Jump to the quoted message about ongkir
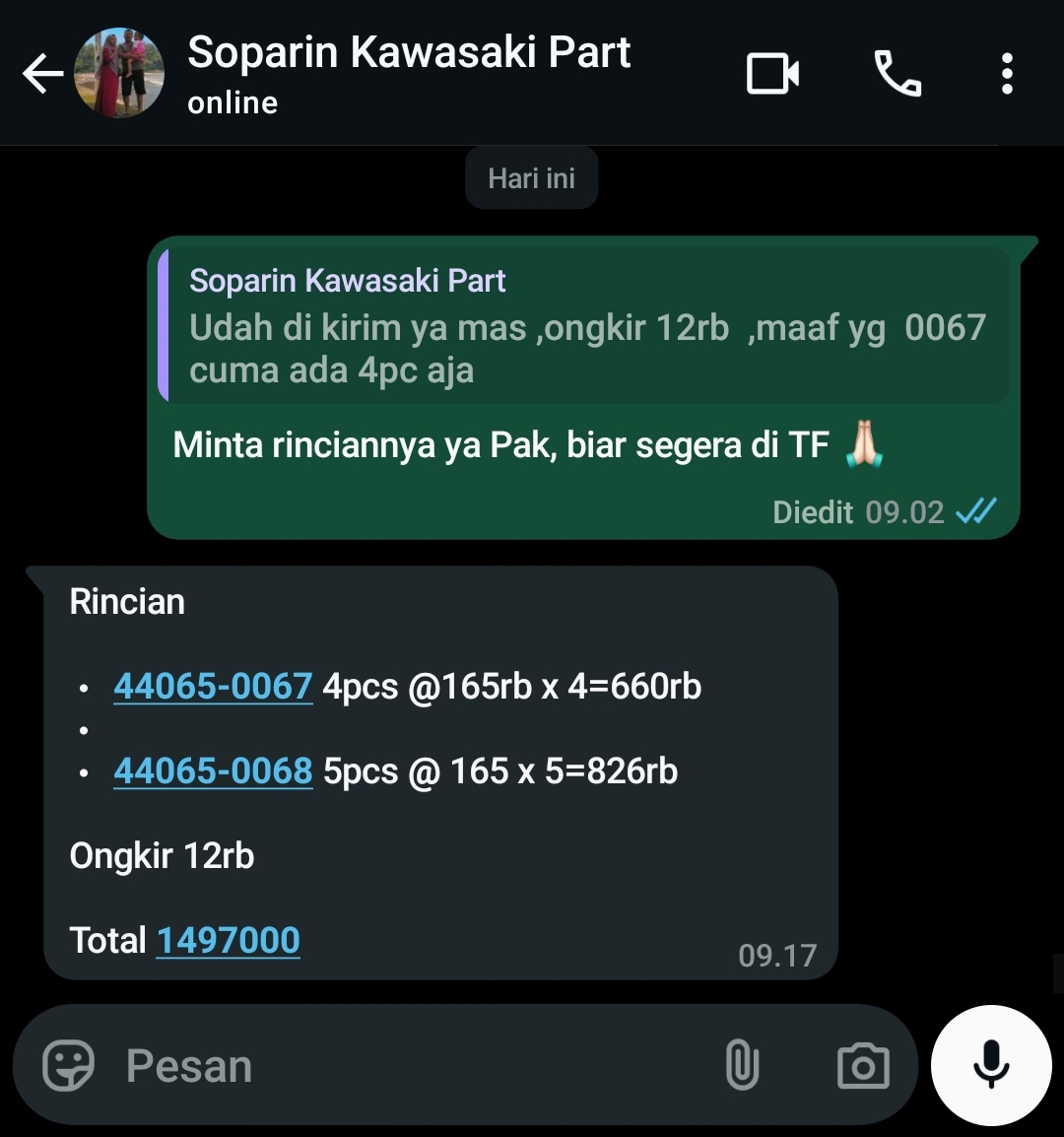 click(586, 327)
